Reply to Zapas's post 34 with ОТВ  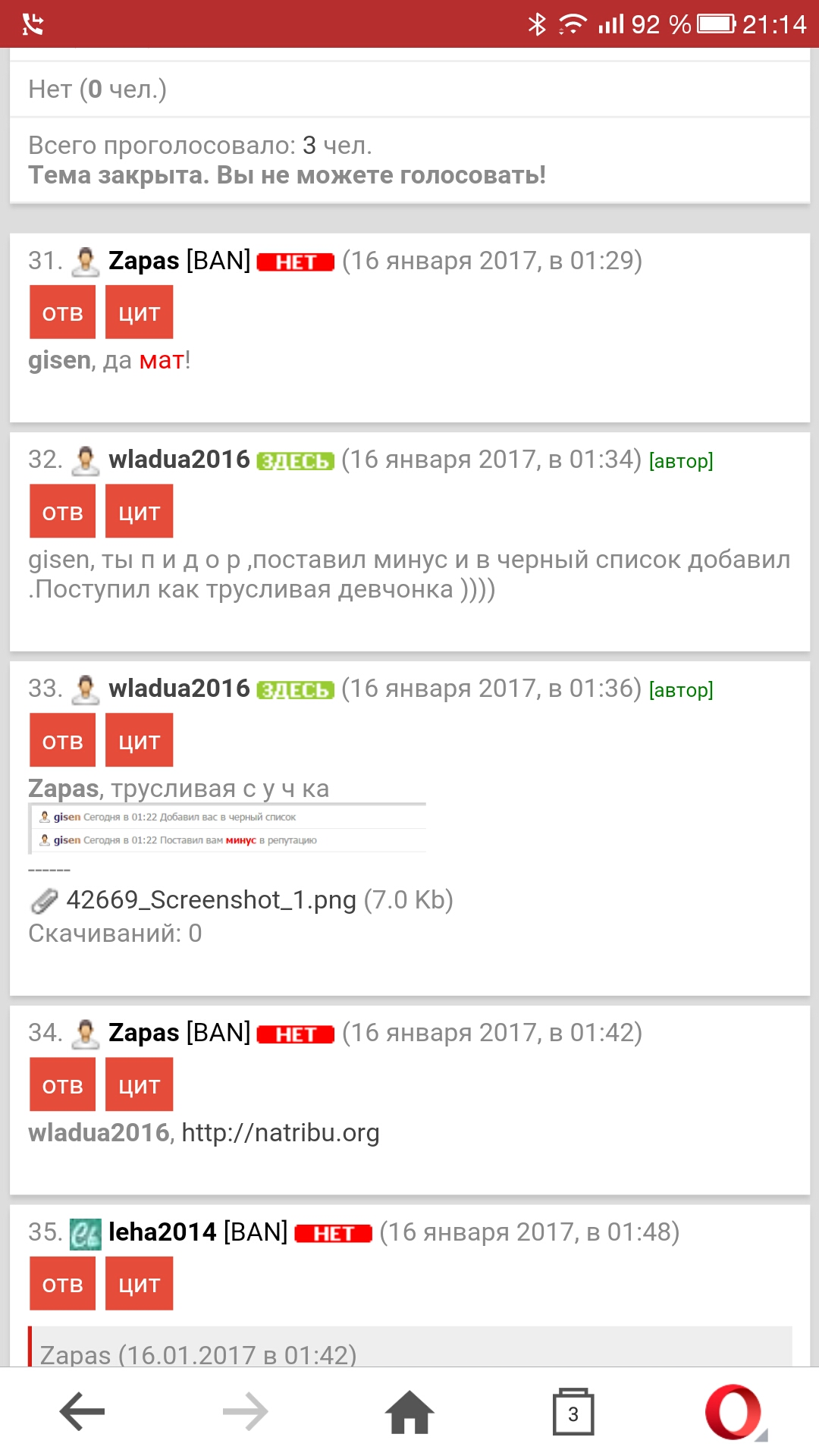pos(62,1085)
